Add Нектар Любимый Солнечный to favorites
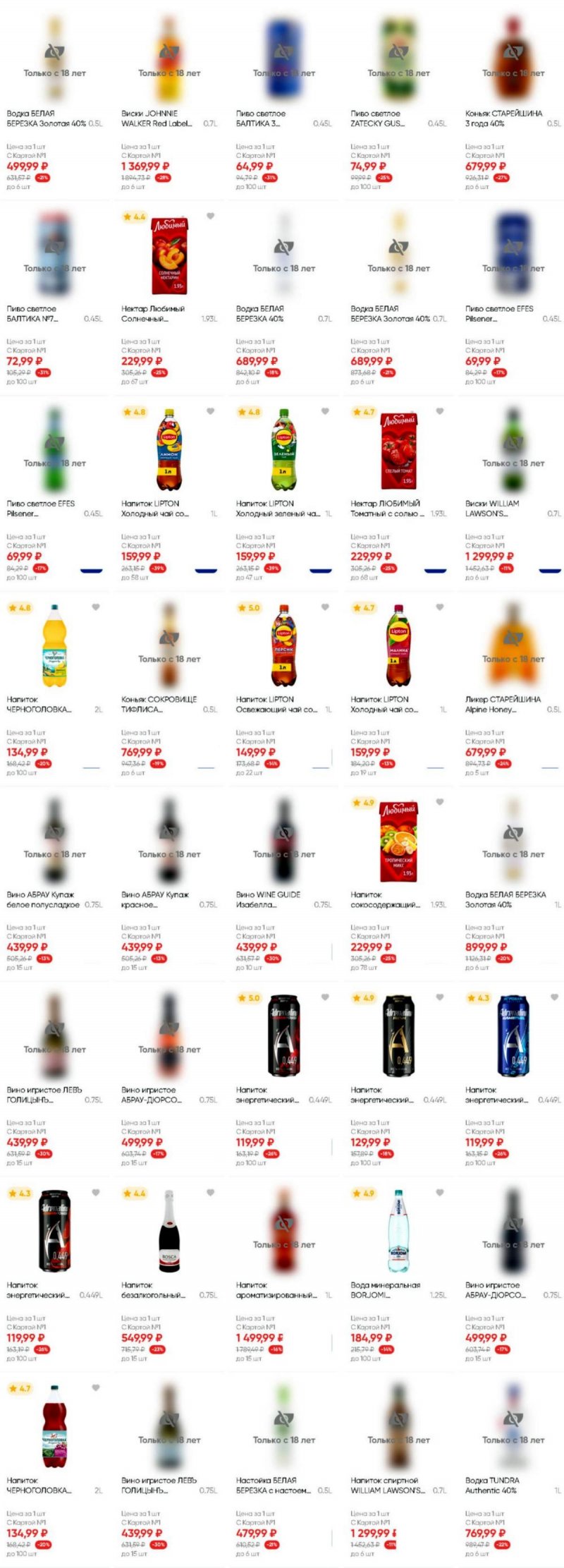This screenshot has height=1568, width=564. click(210, 217)
